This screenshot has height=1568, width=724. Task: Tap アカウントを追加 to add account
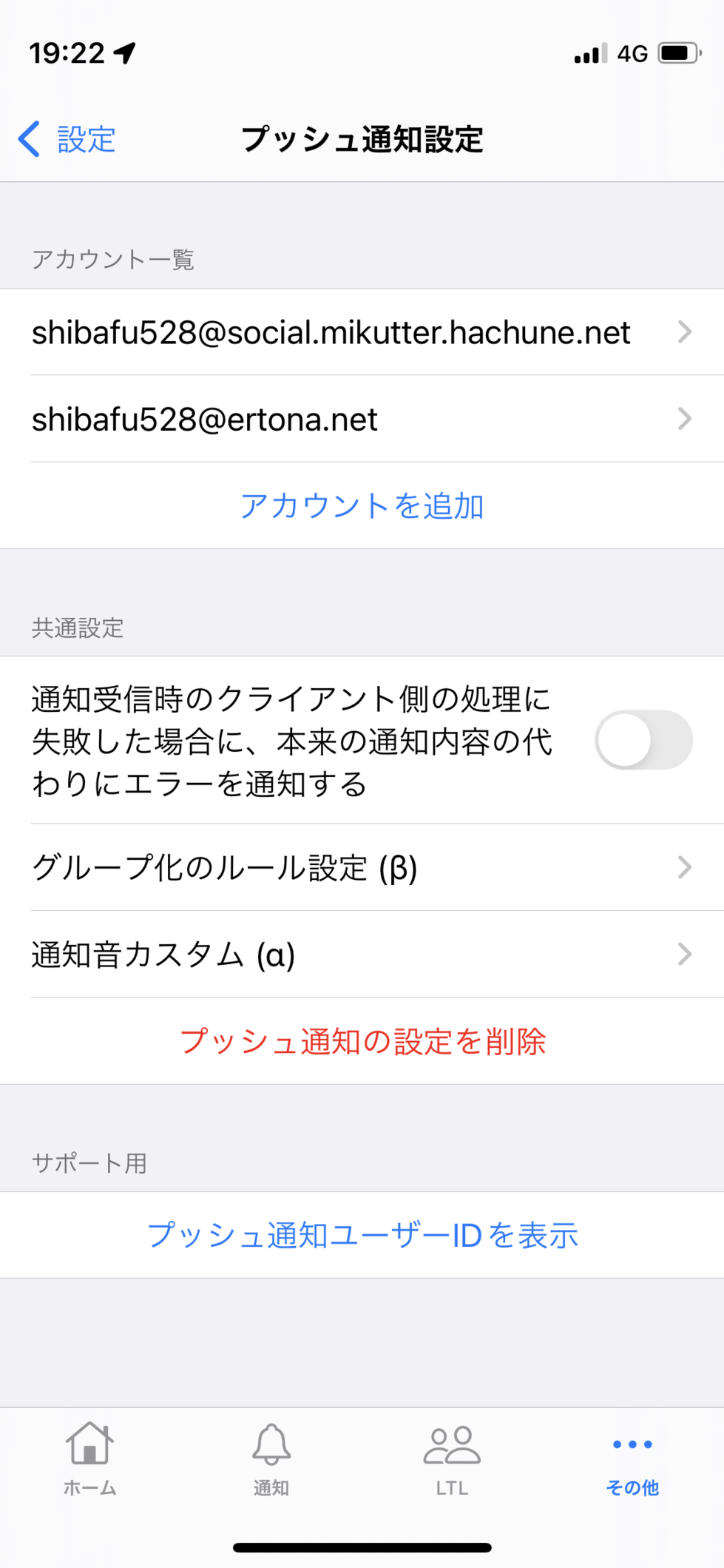[x=362, y=506]
